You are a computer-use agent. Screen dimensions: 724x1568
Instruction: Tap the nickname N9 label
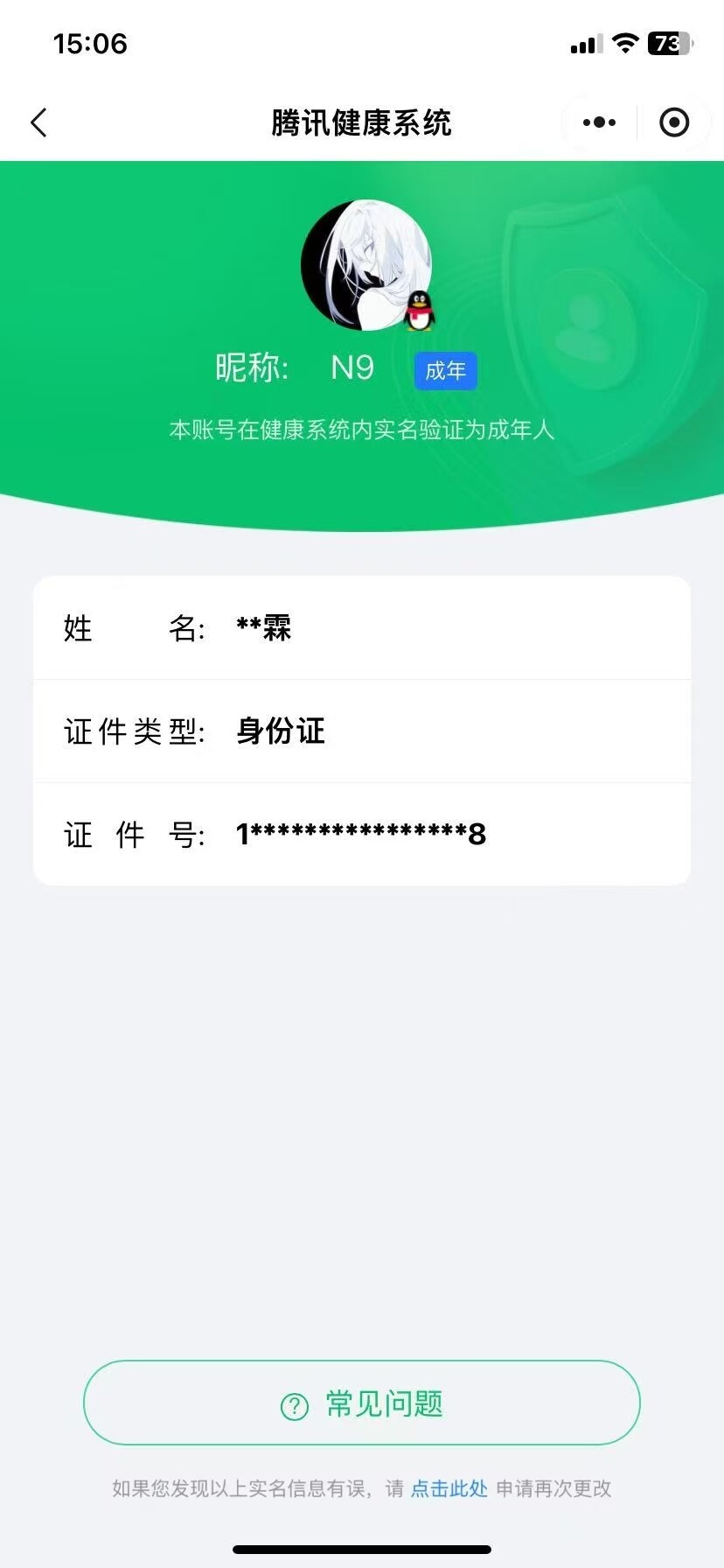(353, 367)
